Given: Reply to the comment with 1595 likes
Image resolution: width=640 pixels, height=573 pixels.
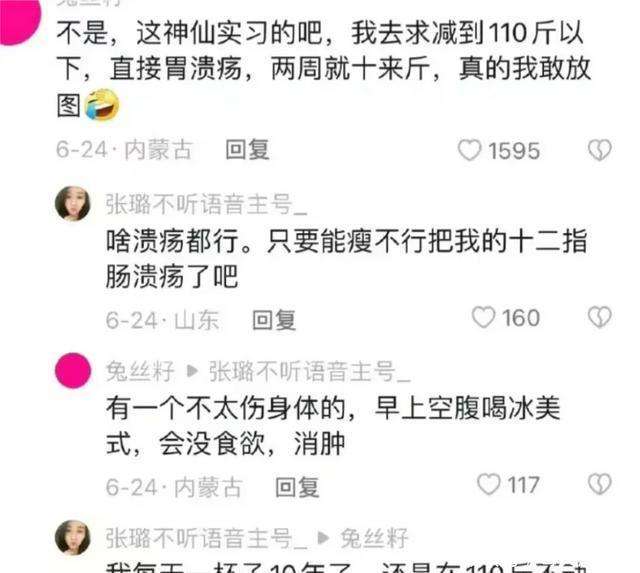Looking at the screenshot, I should point(247,150).
